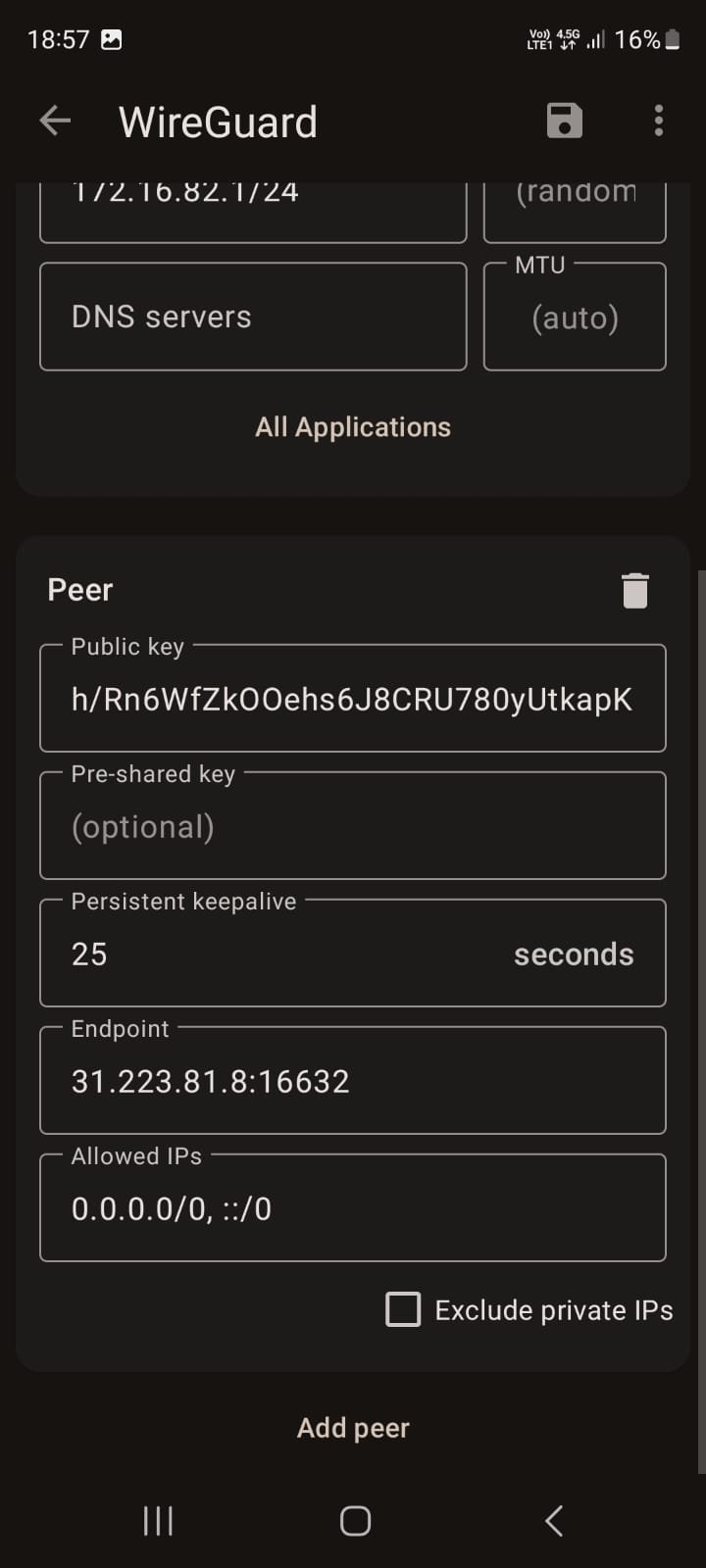Save the tunnel configuration
The image size is (706, 1568).
click(x=564, y=121)
